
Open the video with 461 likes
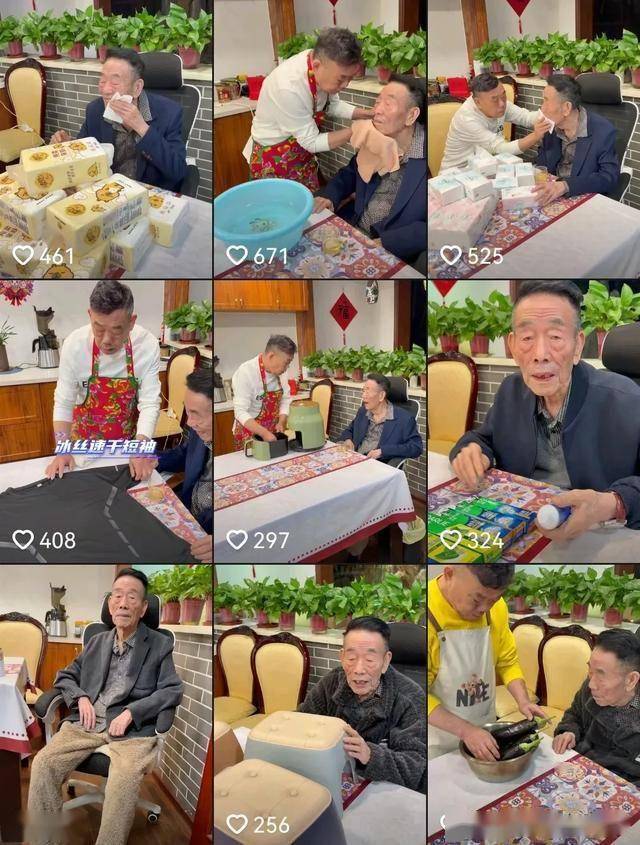click(x=105, y=140)
